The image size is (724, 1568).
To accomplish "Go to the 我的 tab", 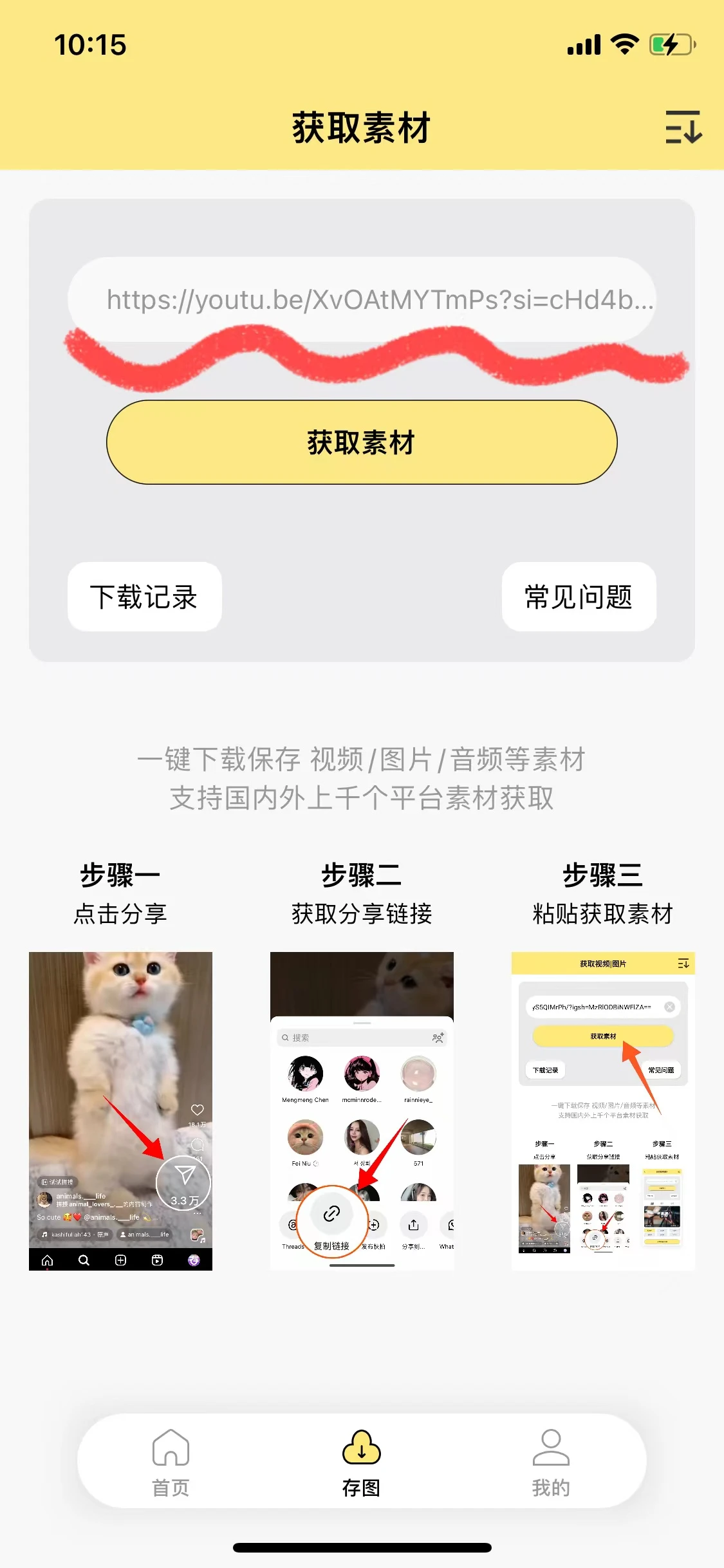I will (552, 1462).
